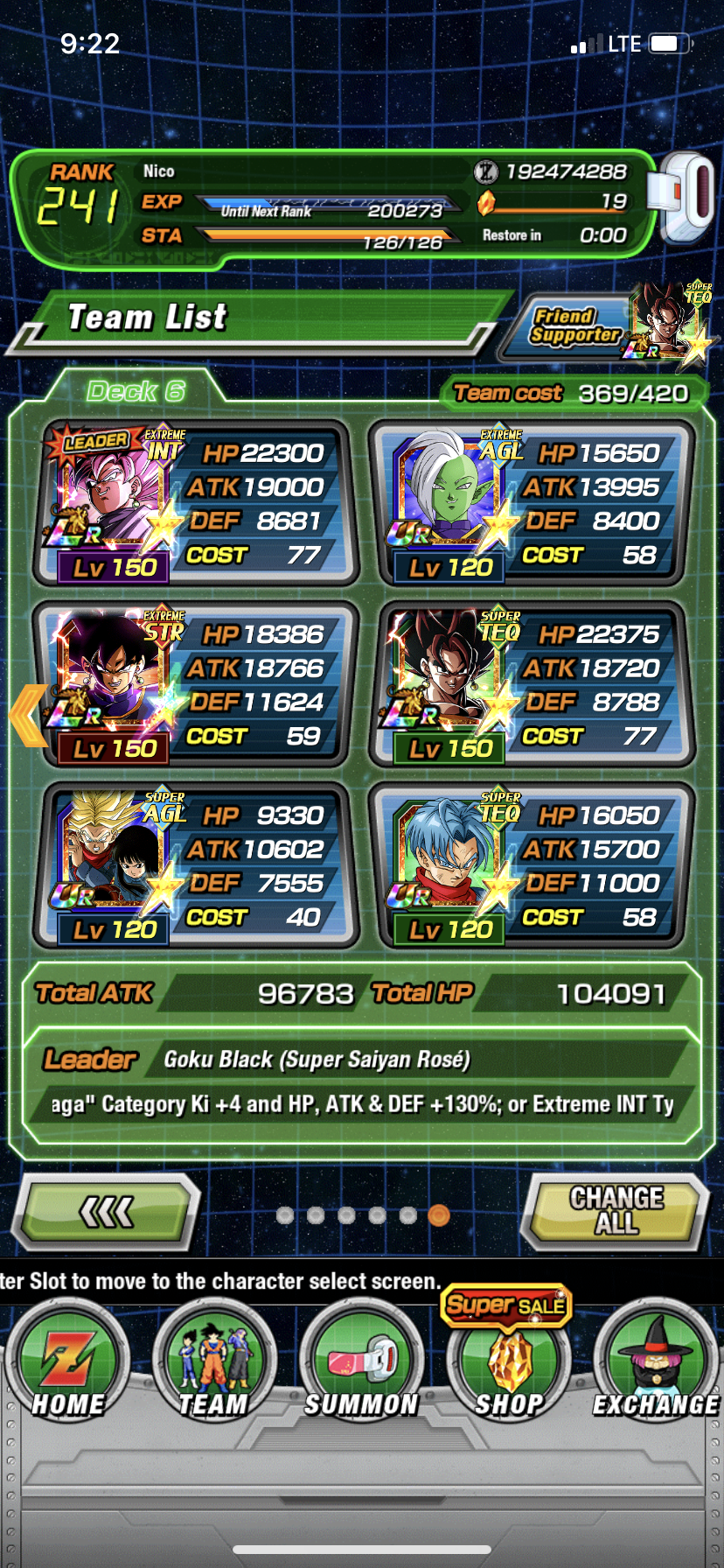The width and height of the screenshot is (724, 1568).
Task: Jump to the first deck page dot
Action: [285, 1214]
